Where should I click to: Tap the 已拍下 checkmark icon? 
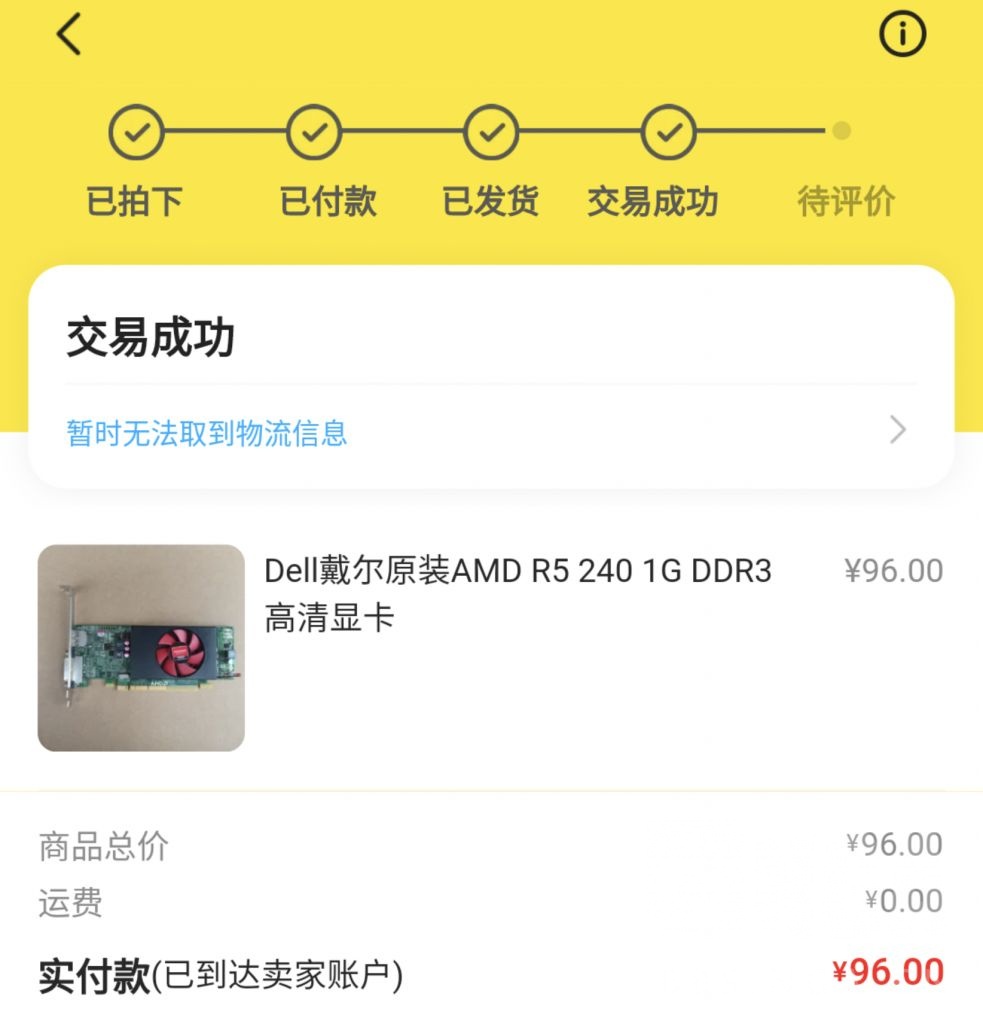[136, 130]
